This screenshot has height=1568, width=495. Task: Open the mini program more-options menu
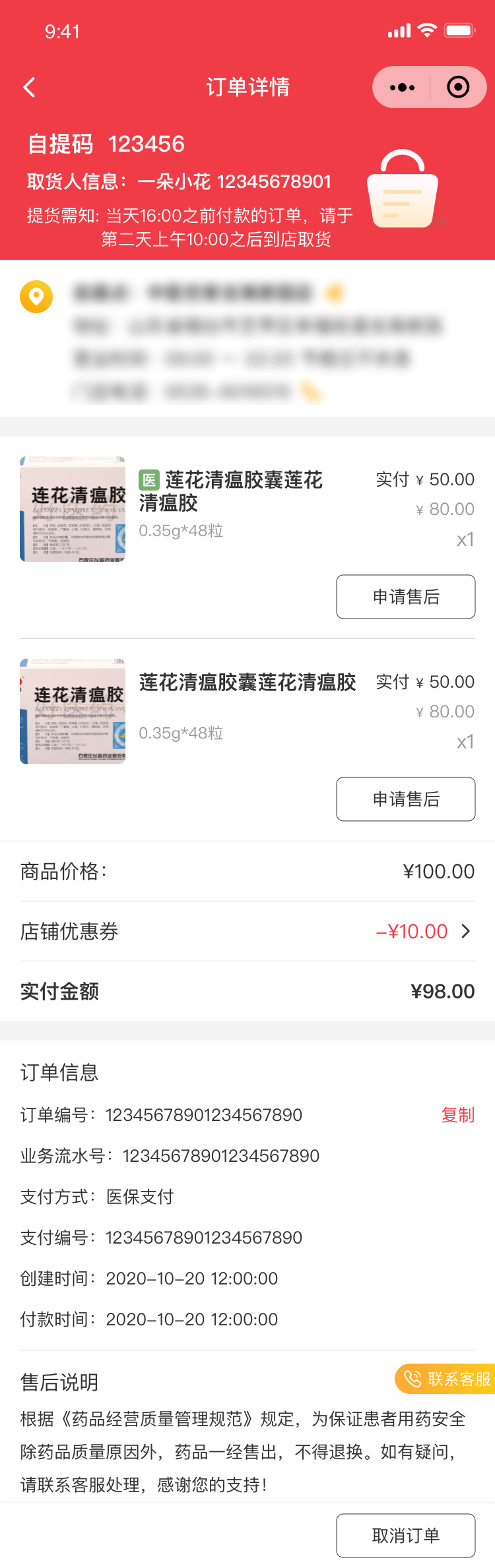[x=402, y=87]
